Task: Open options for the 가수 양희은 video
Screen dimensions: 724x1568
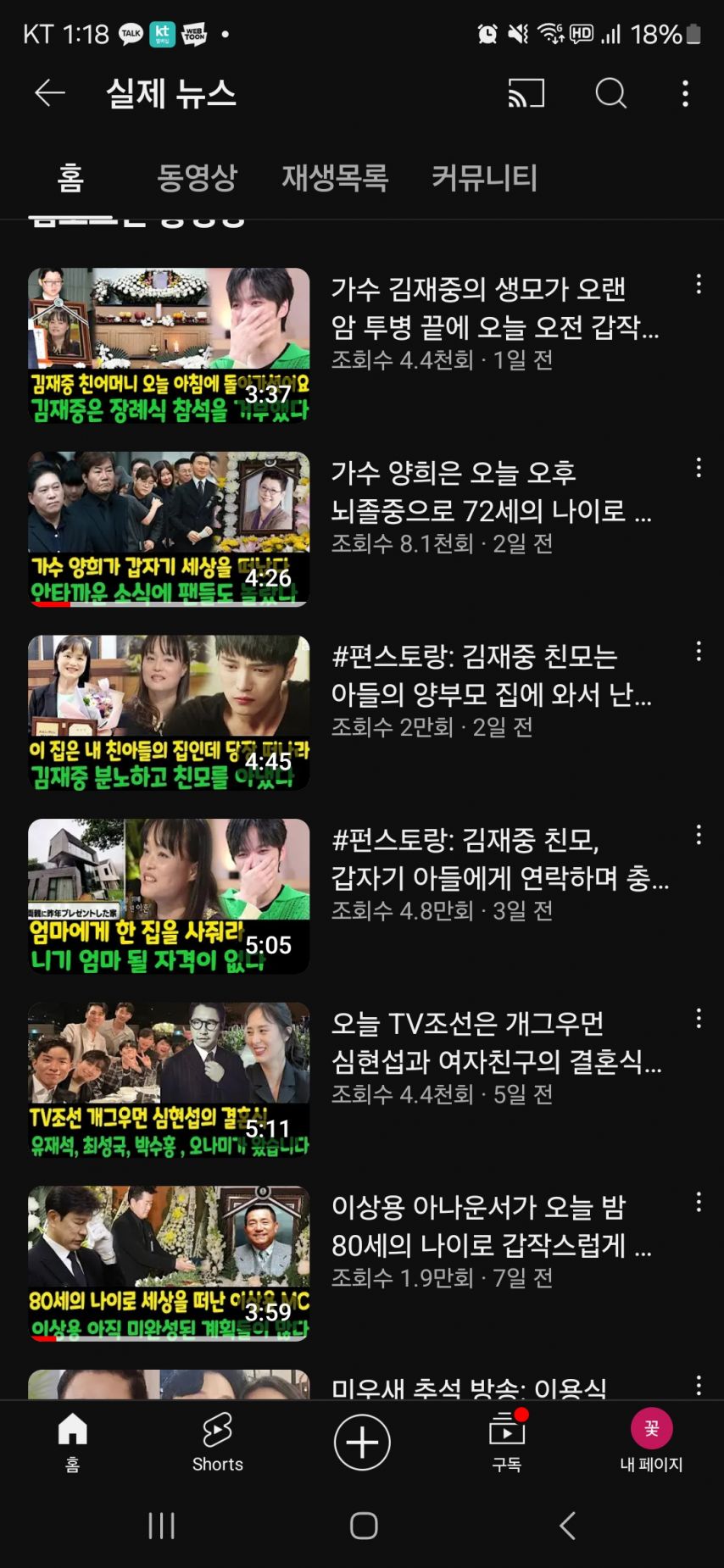Action: pyautogui.click(x=699, y=468)
